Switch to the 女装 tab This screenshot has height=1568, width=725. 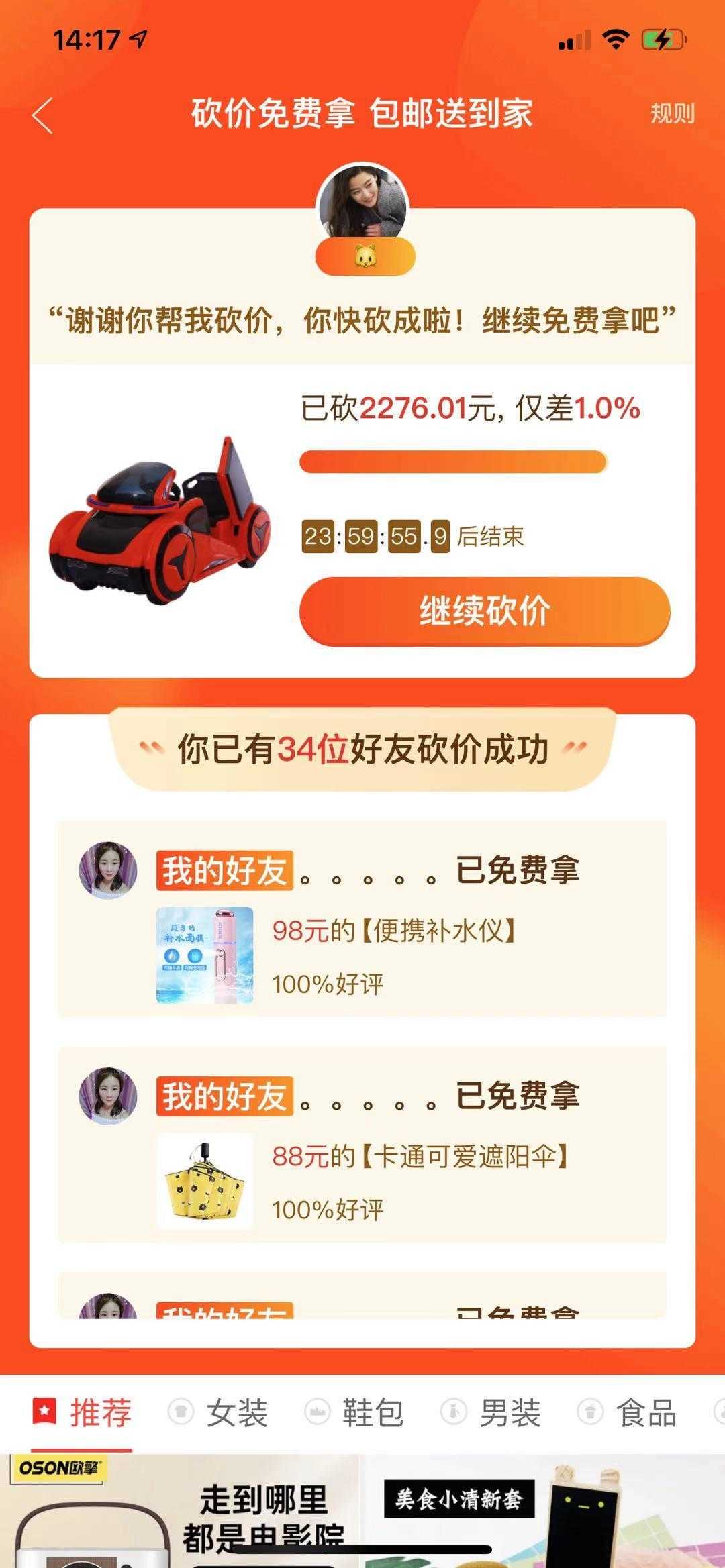[220, 1412]
